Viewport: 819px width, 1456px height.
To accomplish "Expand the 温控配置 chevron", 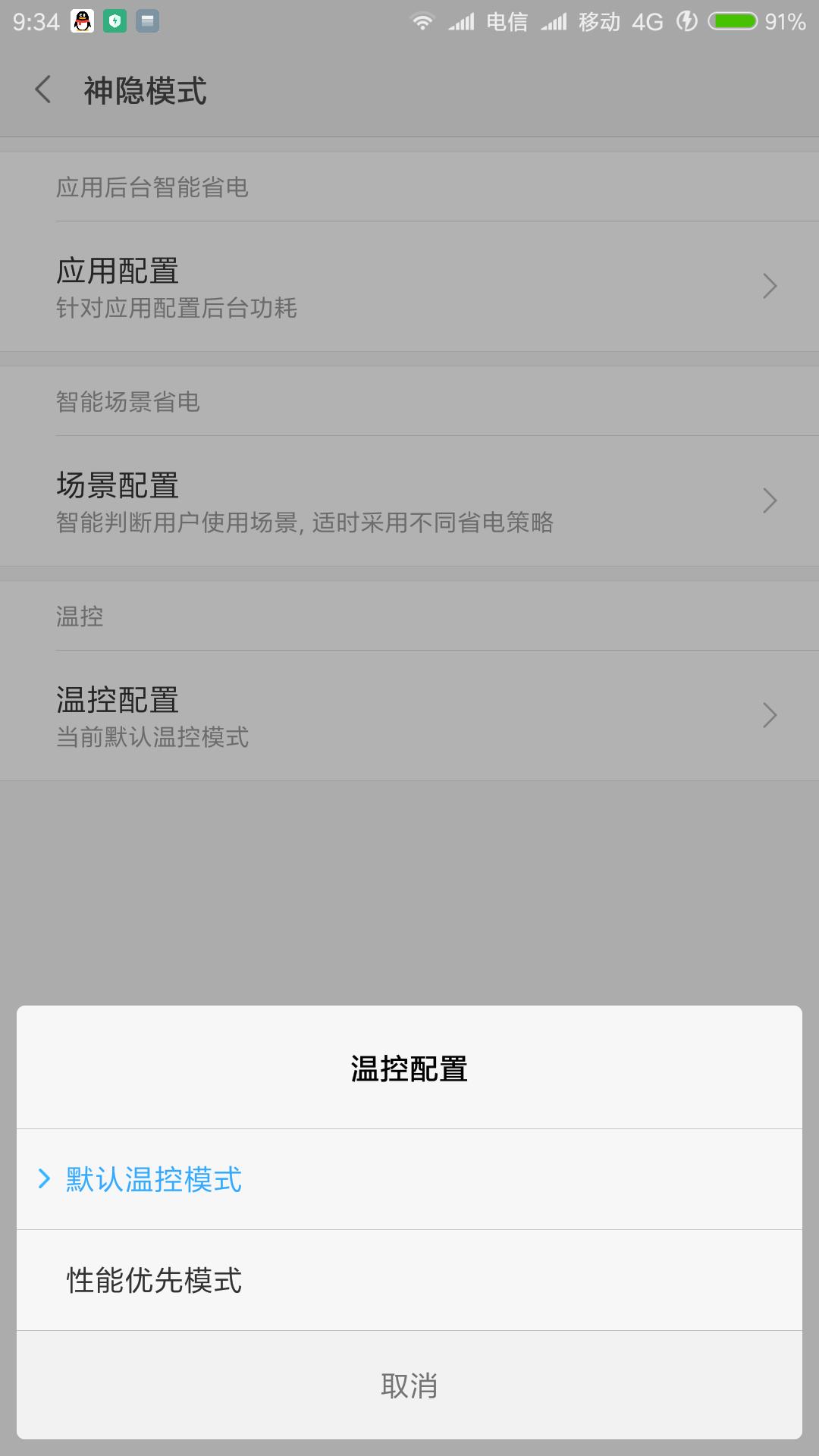I will (770, 714).
